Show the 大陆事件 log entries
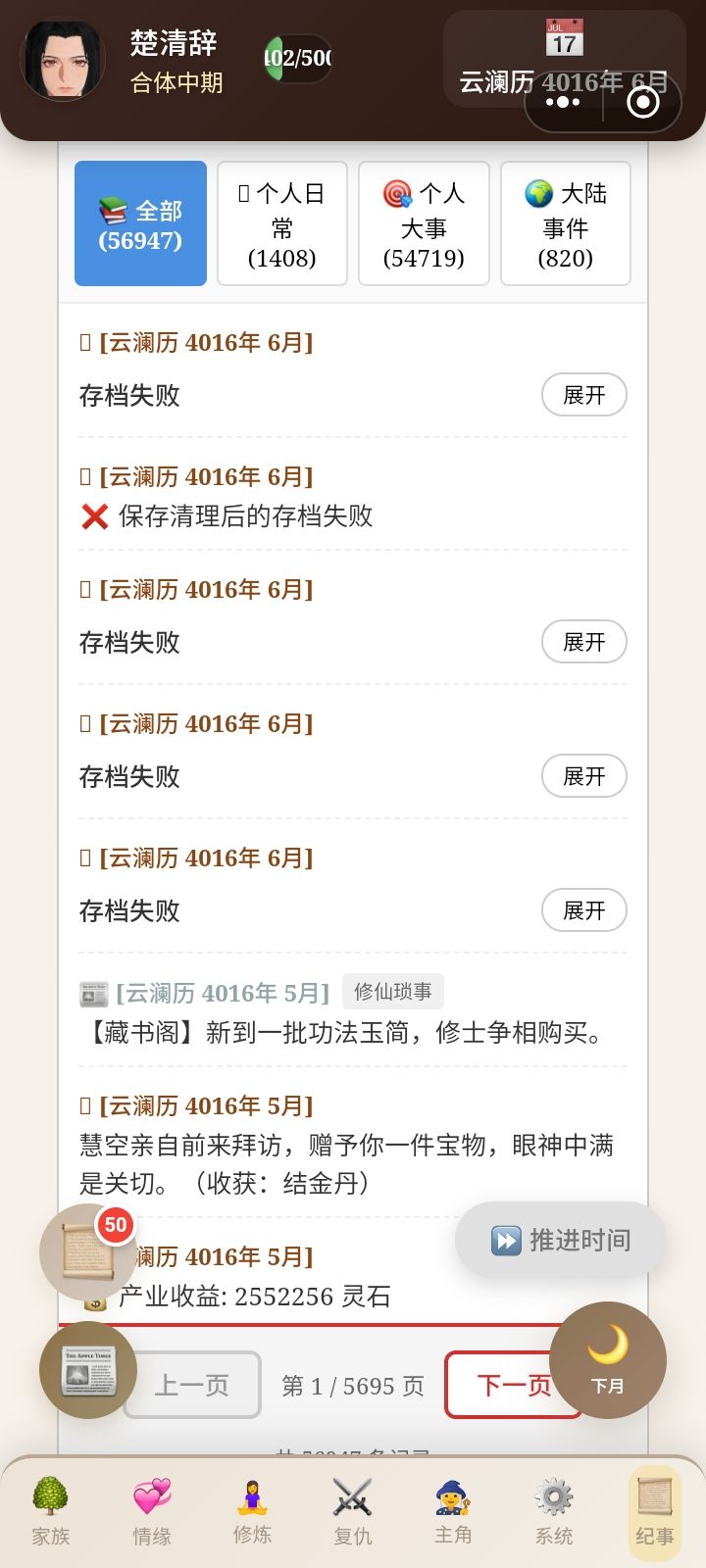The image size is (706, 1568). [566, 223]
